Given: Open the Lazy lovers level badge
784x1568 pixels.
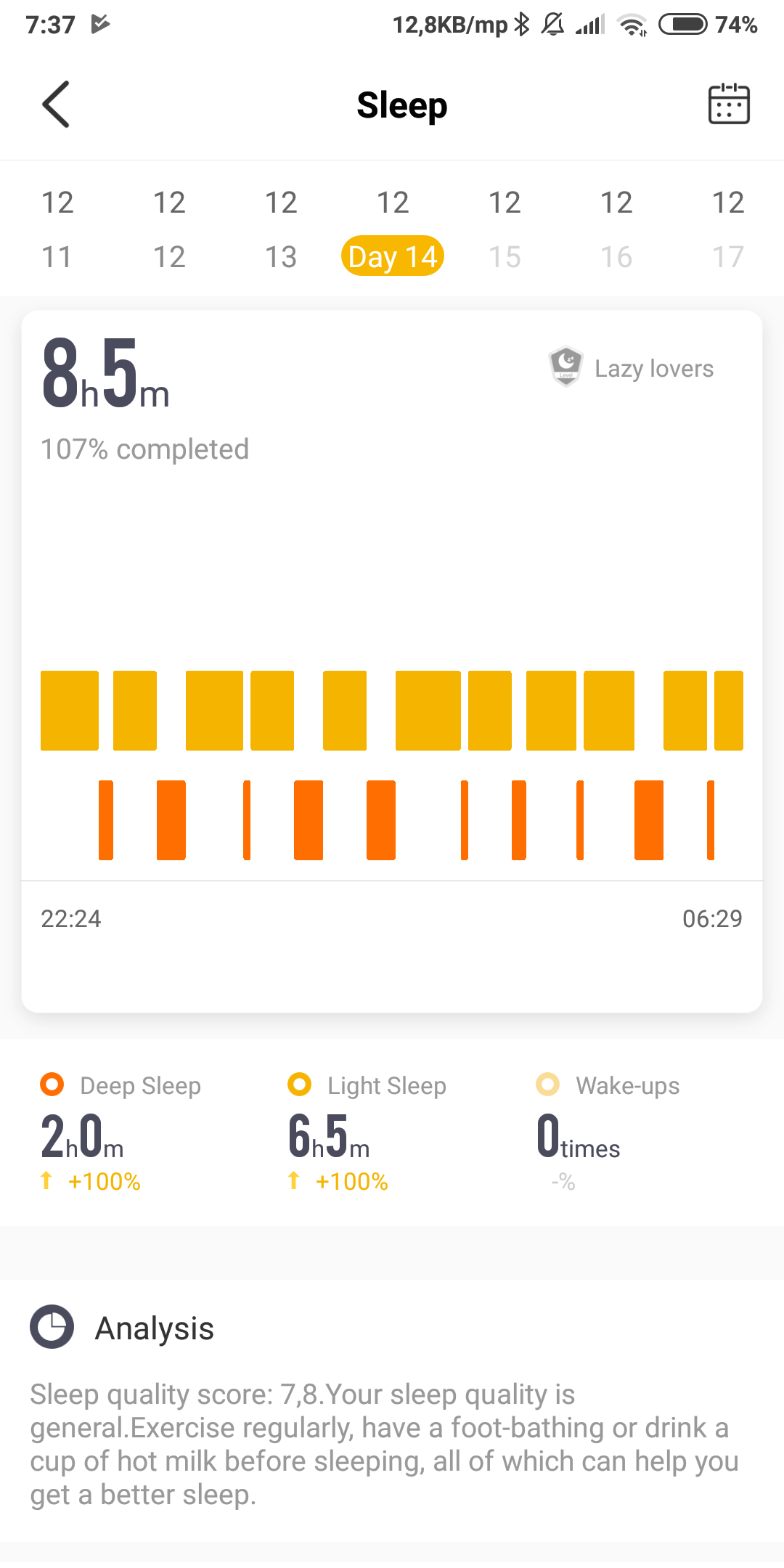Looking at the screenshot, I should 631,367.
